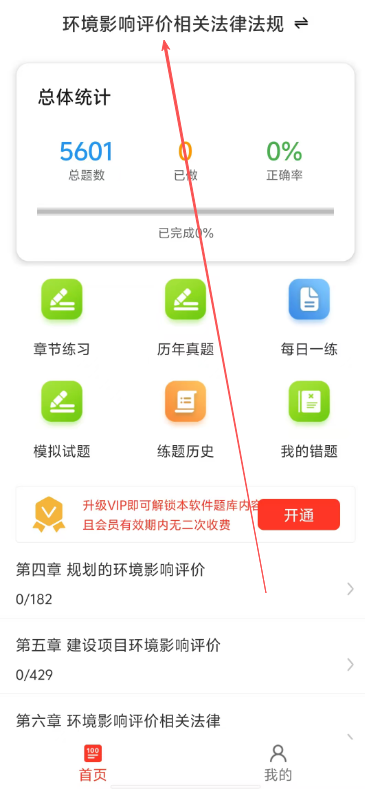Open 模拟试题 mock exams
The height and width of the screenshot is (790, 365).
(62, 420)
